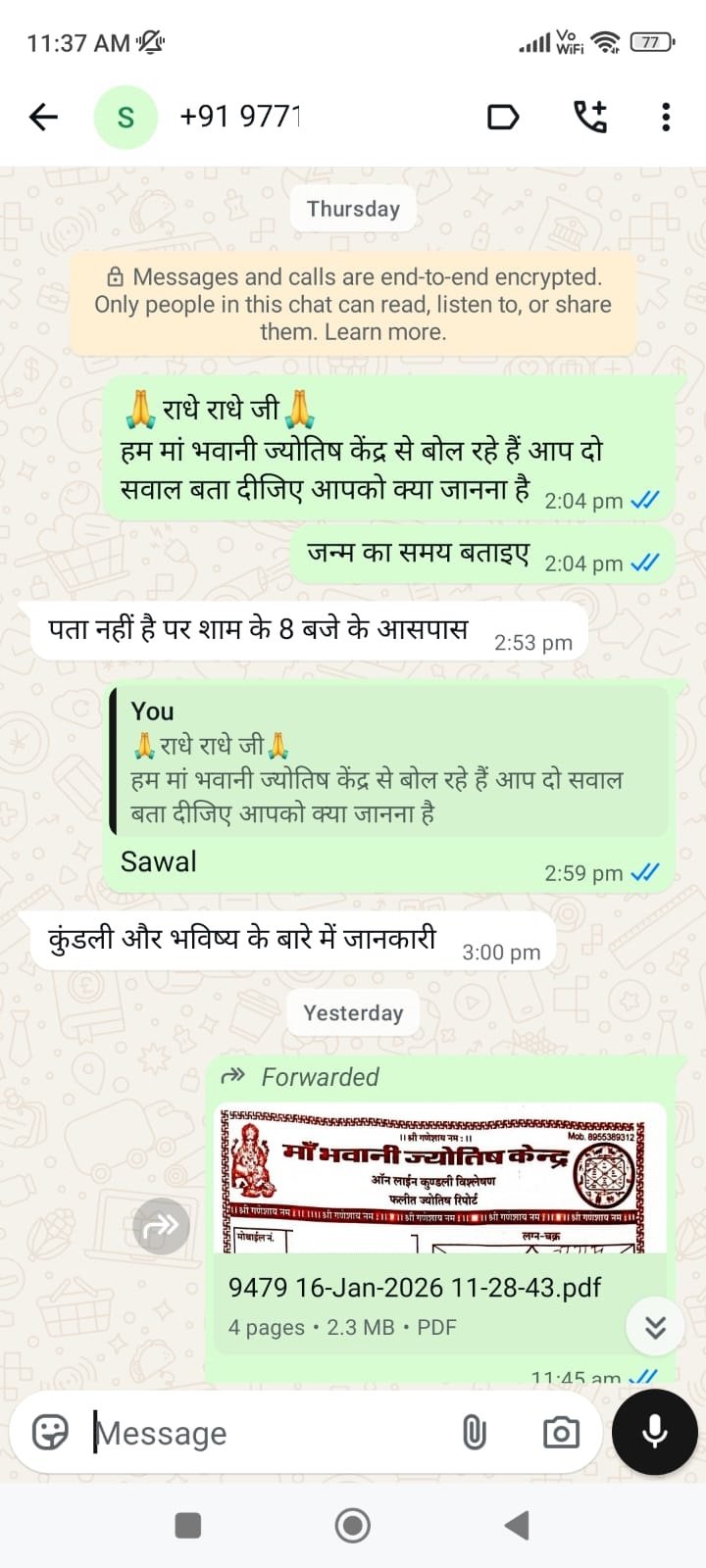Open the emoji and sticker picker
Image resolution: width=706 pixels, height=1568 pixels.
51,1433
